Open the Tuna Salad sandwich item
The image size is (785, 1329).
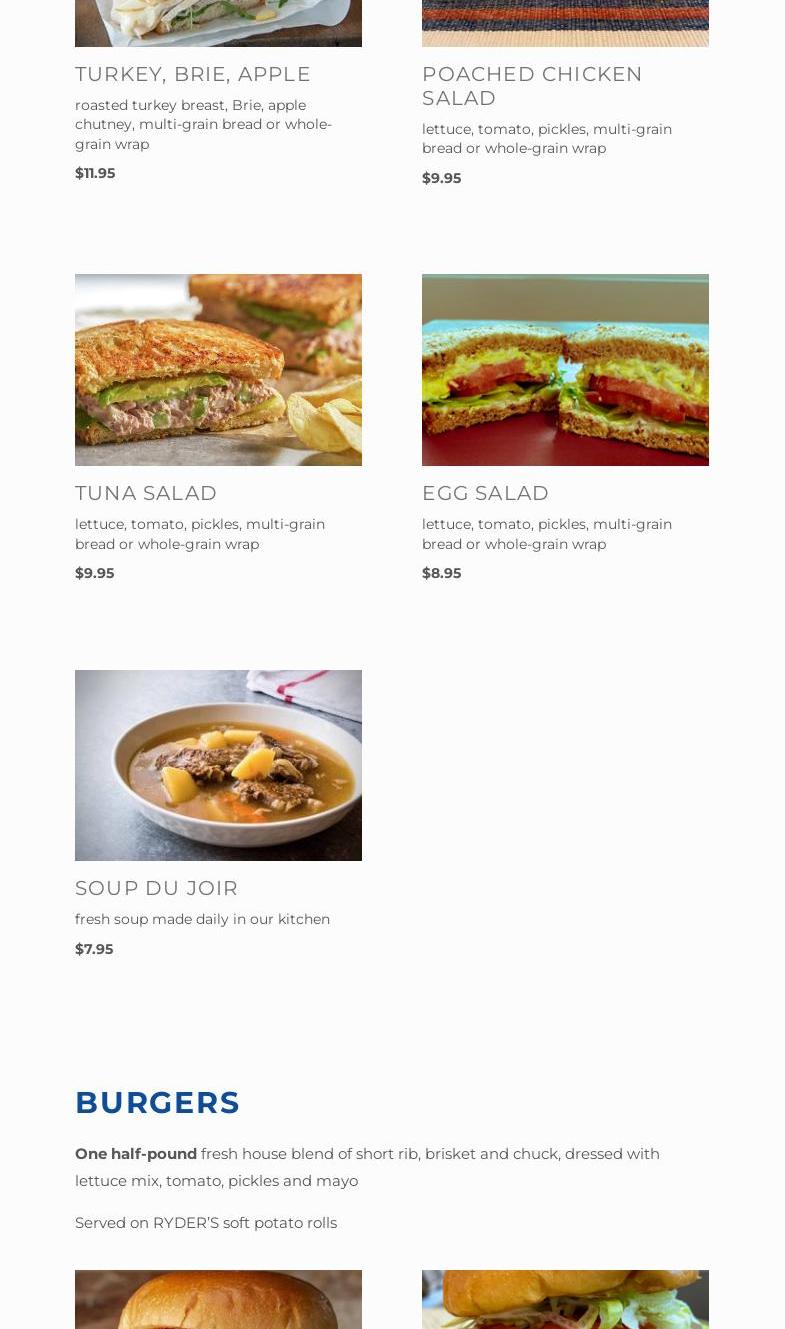(x=146, y=493)
